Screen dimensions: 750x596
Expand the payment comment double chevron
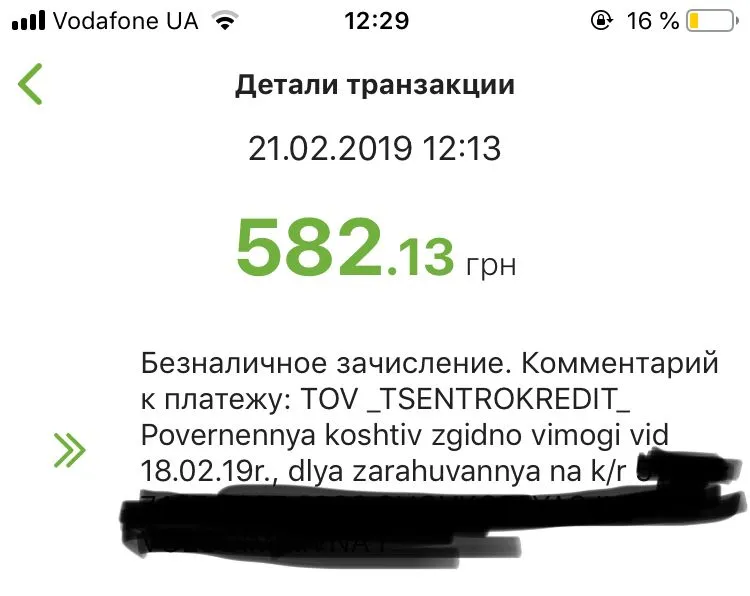tap(69, 451)
